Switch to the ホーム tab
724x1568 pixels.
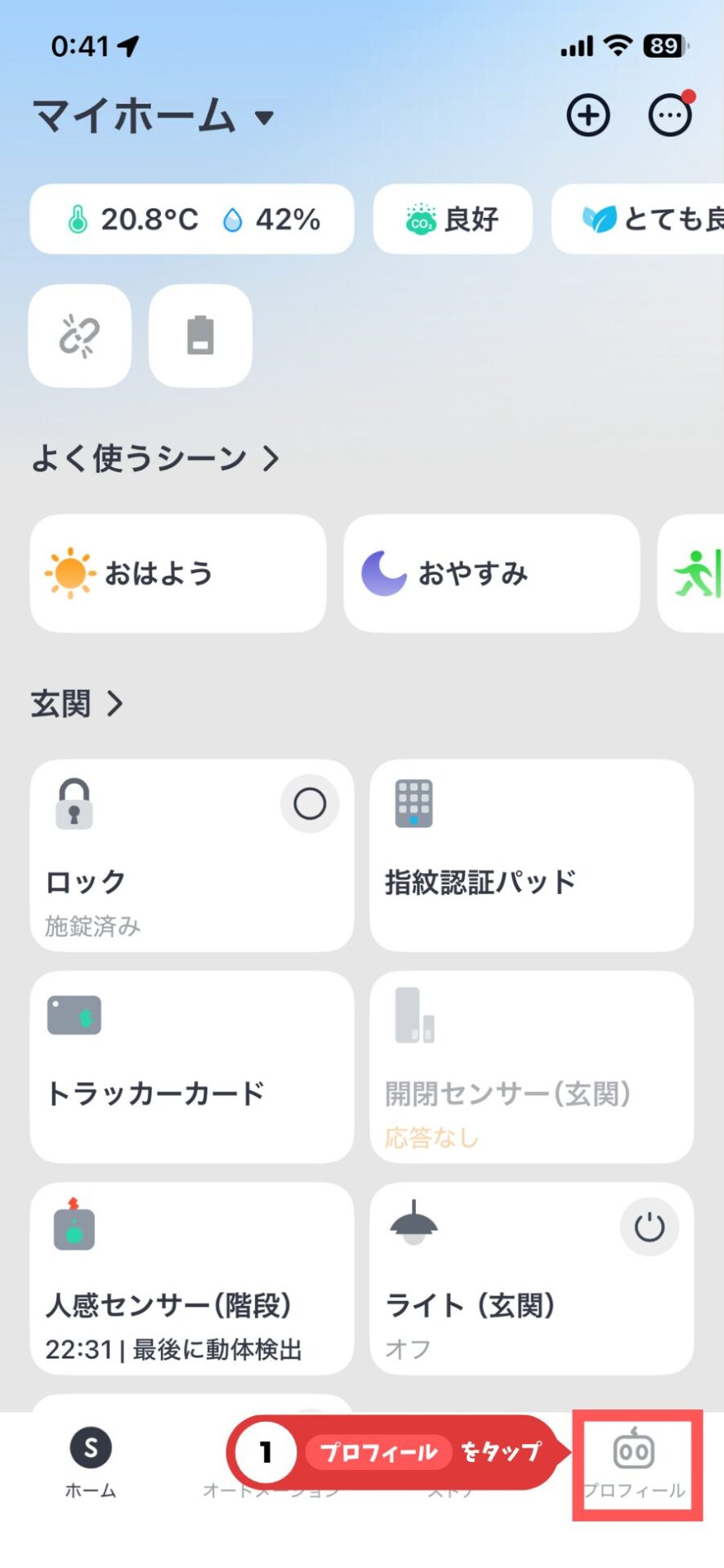coord(91,1463)
